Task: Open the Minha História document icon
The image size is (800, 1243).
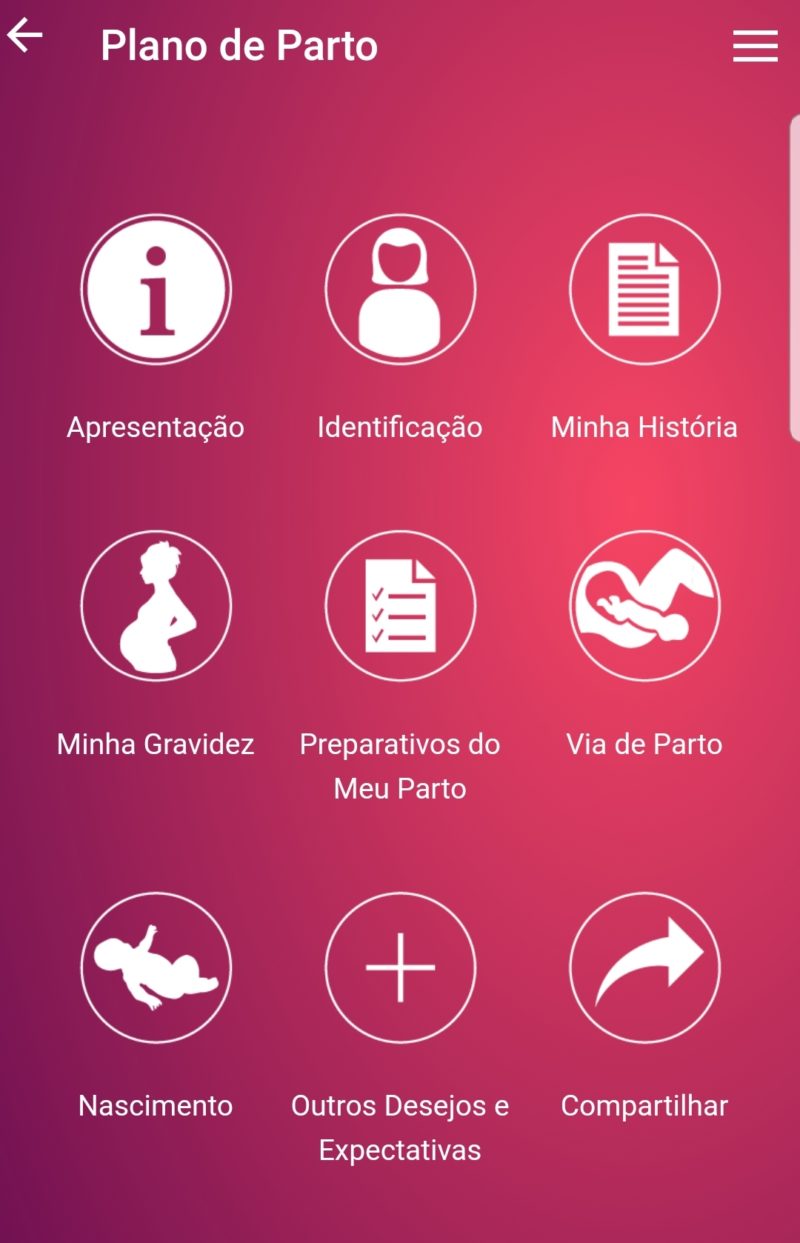Action: [x=644, y=288]
